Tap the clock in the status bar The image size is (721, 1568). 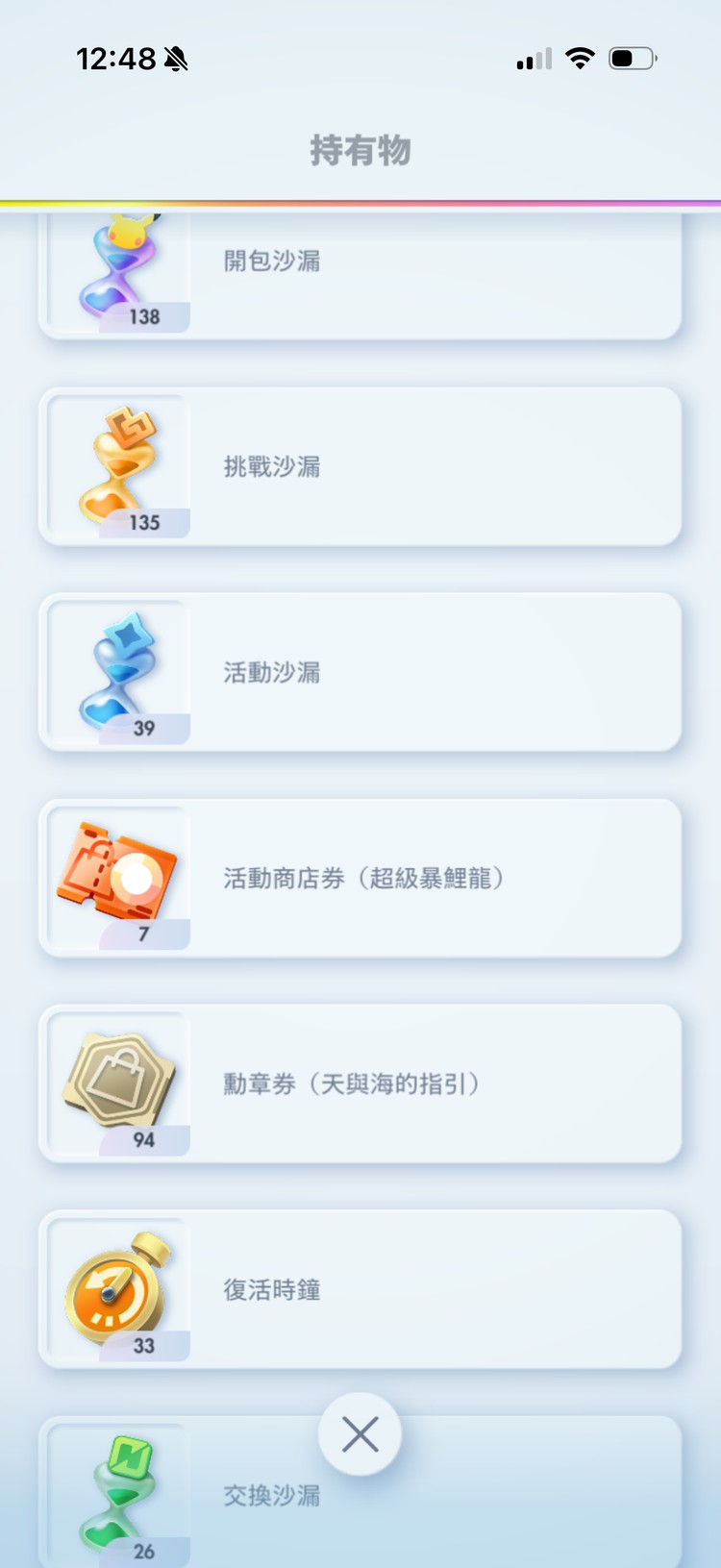[x=109, y=59]
